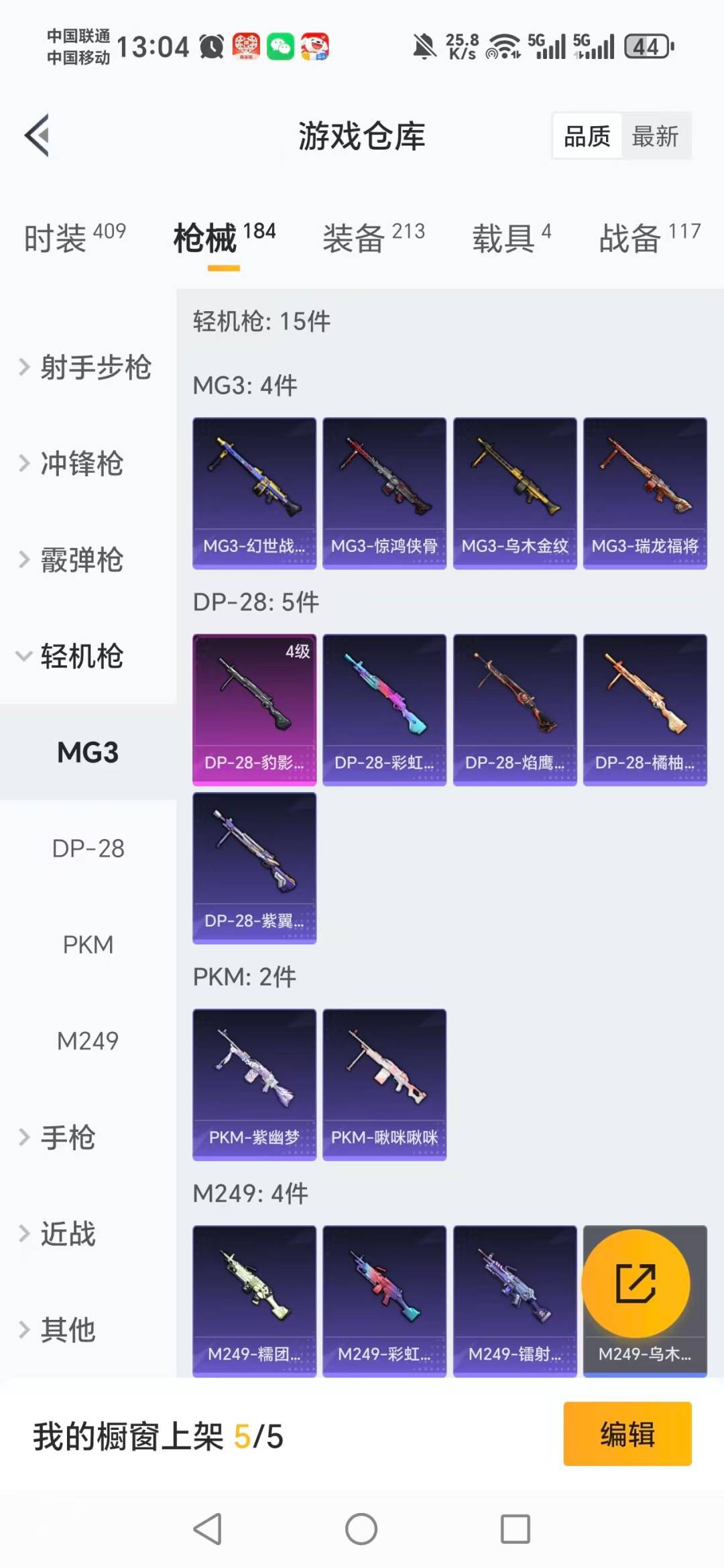This screenshot has height=1568, width=724.
Task: Expand the 手枪 category
Action: click(x=67, y=1137)
